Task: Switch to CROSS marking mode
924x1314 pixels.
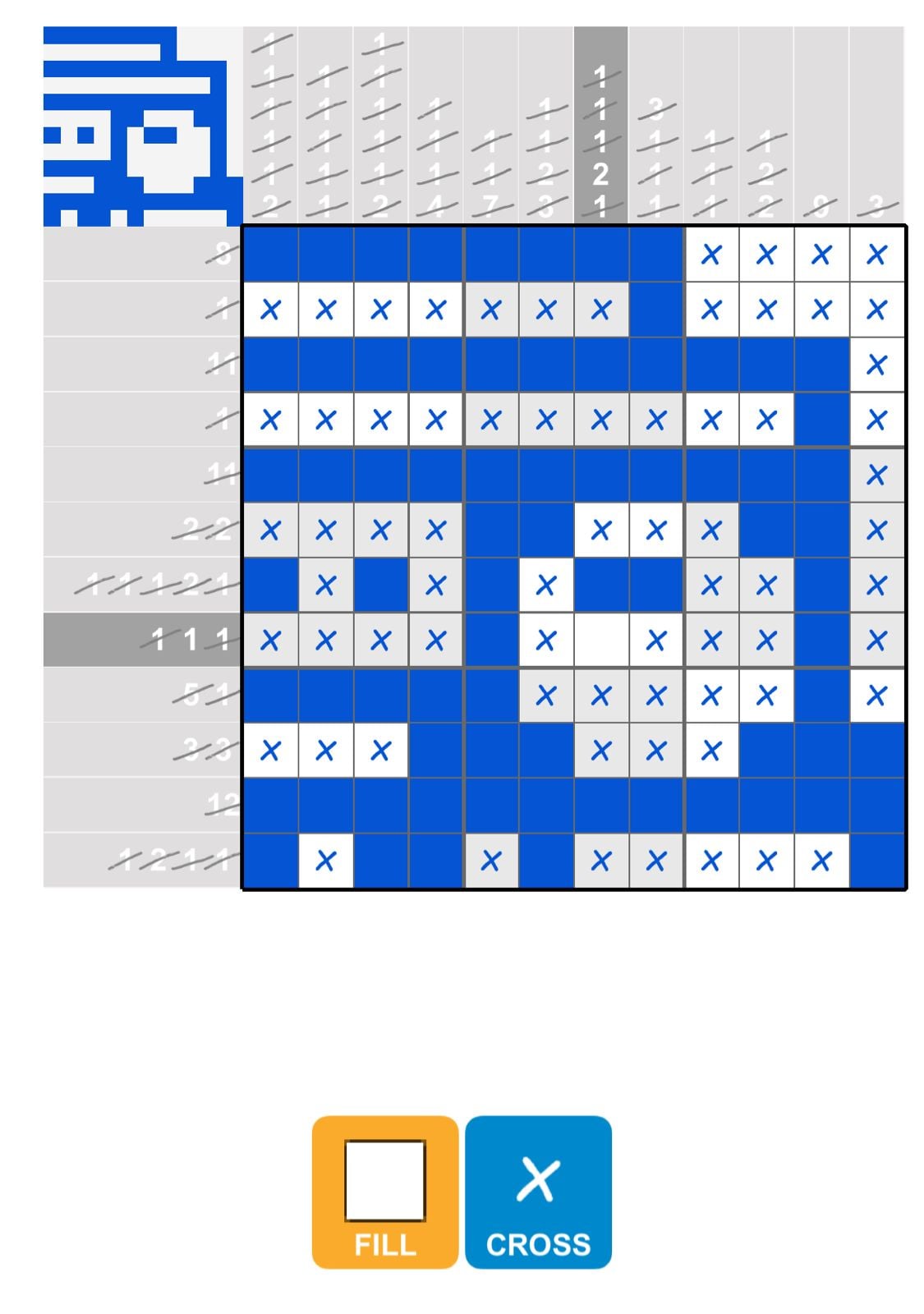Action: tap(538, 1191)
